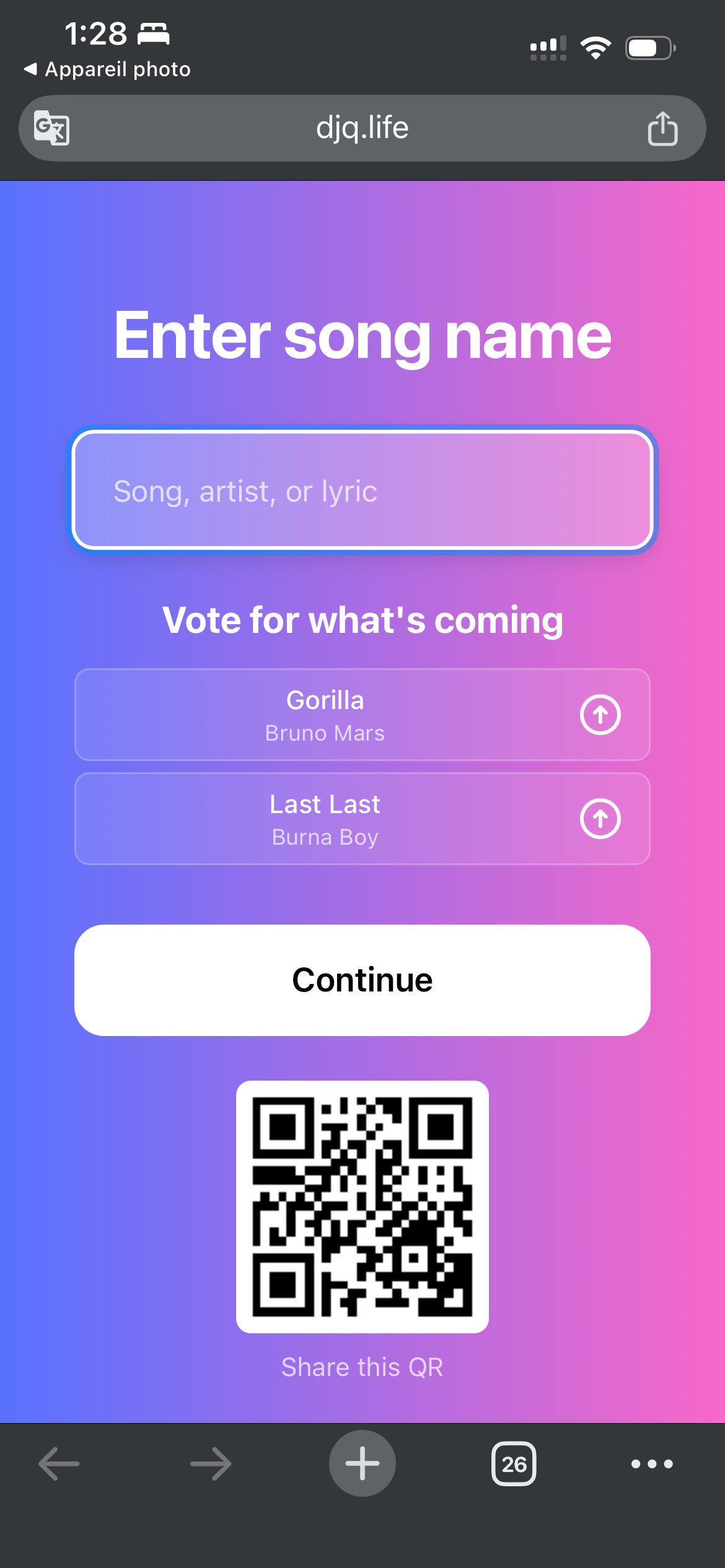Share the page from the address bar
Image resolution: width=725 pixels, height=1568 pixels.
pyautogui.click(x=662, y=128)
